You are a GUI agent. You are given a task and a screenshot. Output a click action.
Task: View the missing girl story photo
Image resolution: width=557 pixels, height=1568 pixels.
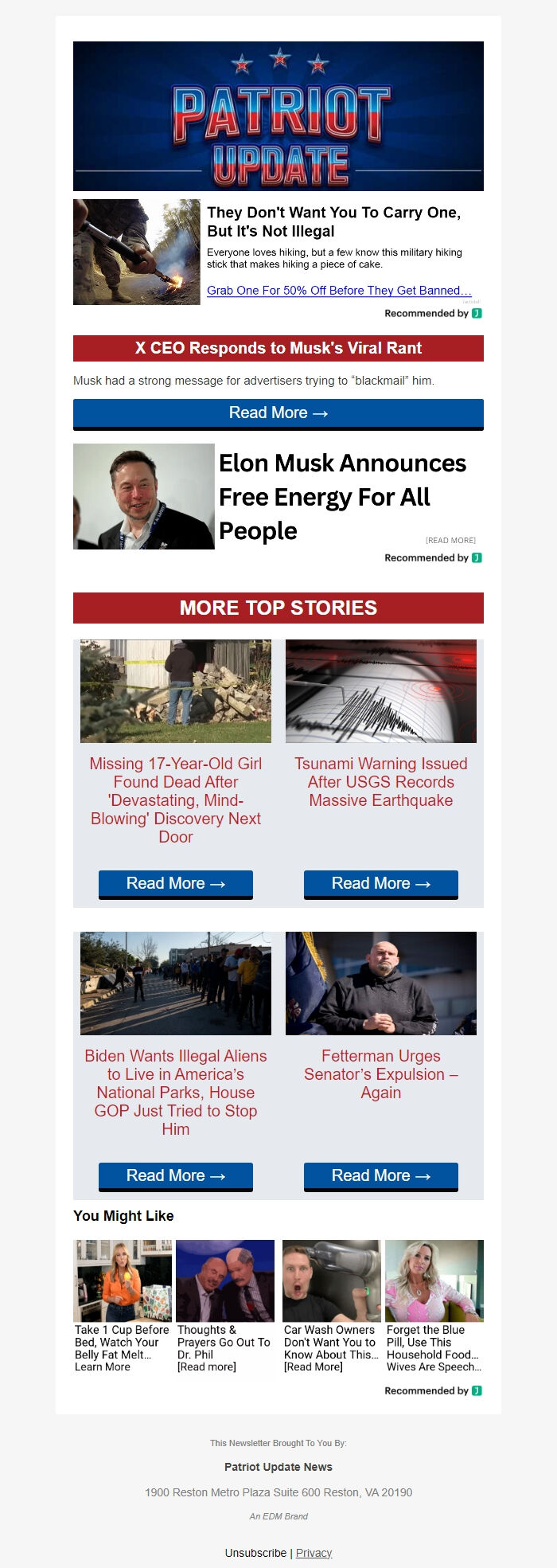click(x=176, y=691)
